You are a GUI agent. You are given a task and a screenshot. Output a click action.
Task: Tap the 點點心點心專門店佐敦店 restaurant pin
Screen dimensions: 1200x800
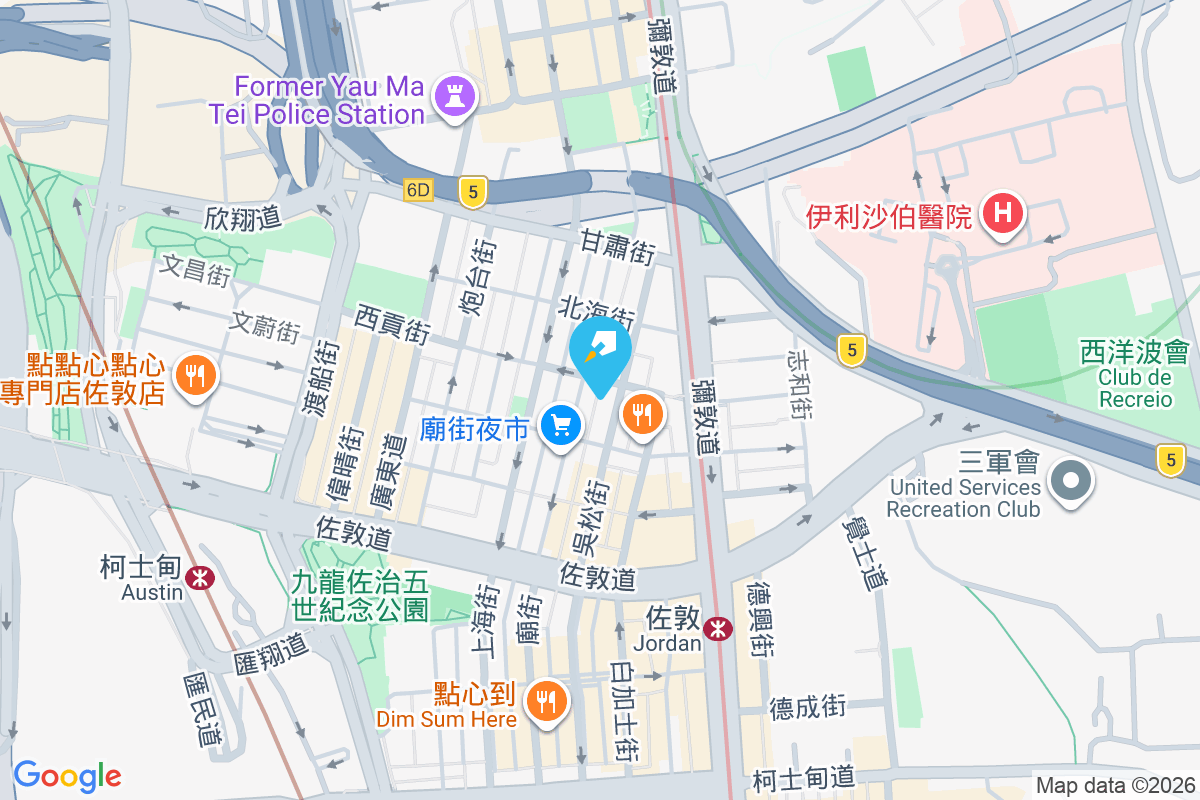[x=190, y=377]
